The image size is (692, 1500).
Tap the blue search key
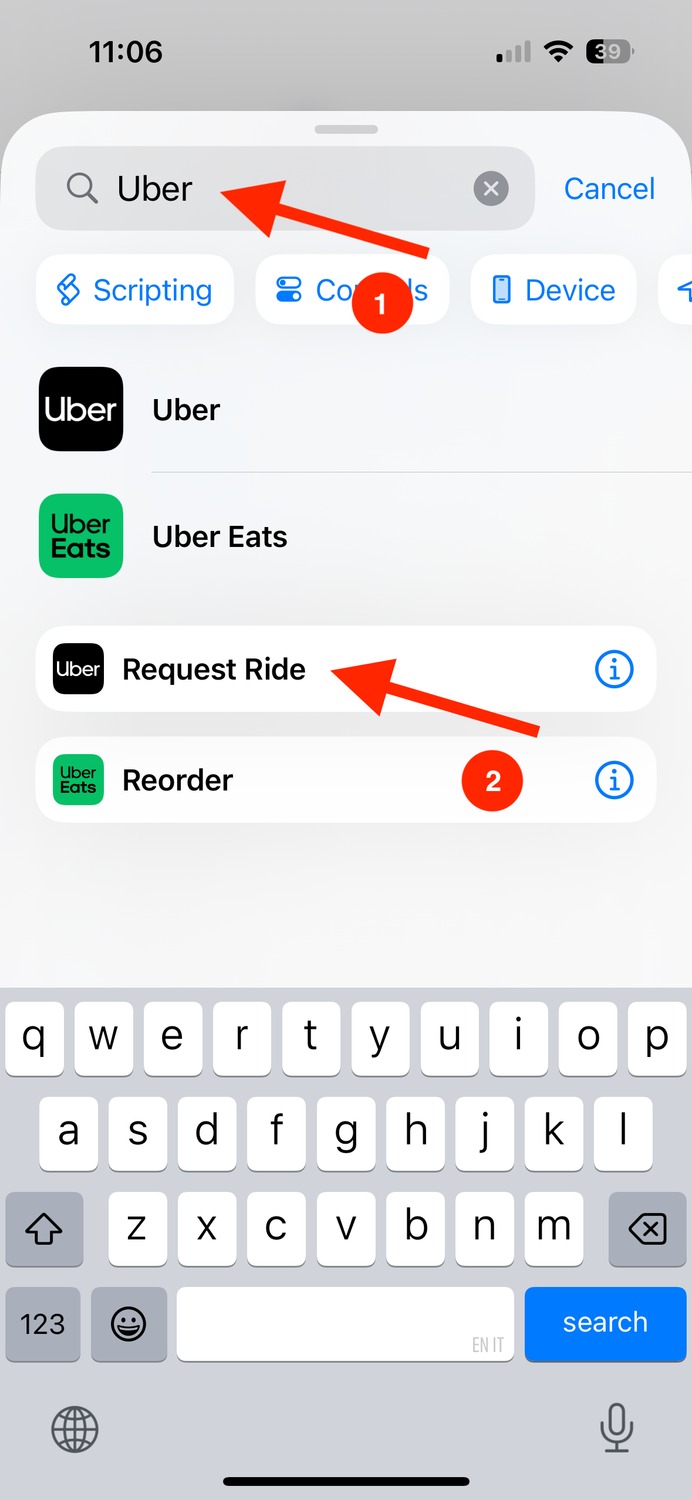[605, 1323]
